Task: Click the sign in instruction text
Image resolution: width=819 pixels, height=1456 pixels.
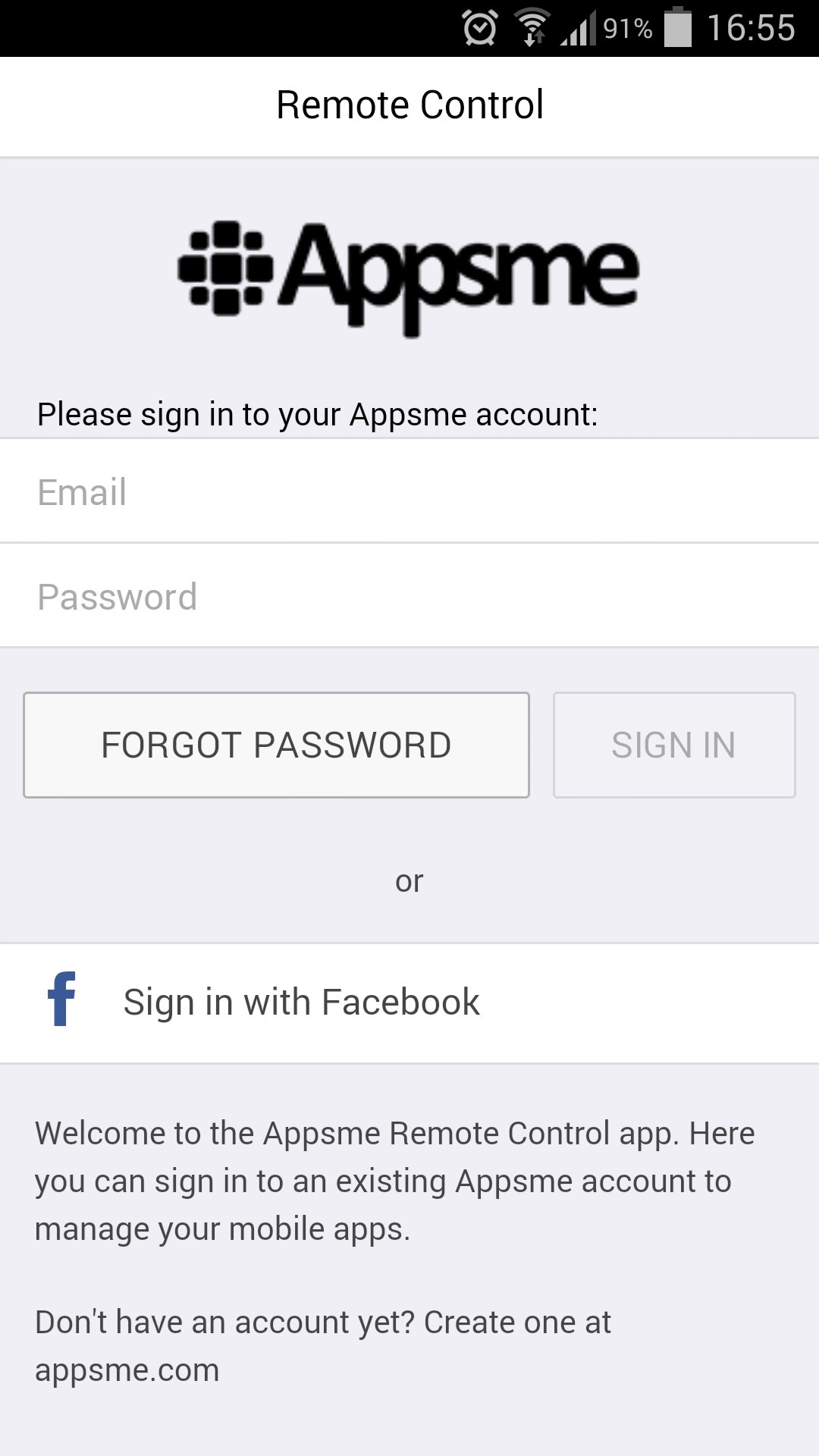Action: pos(318,413)
